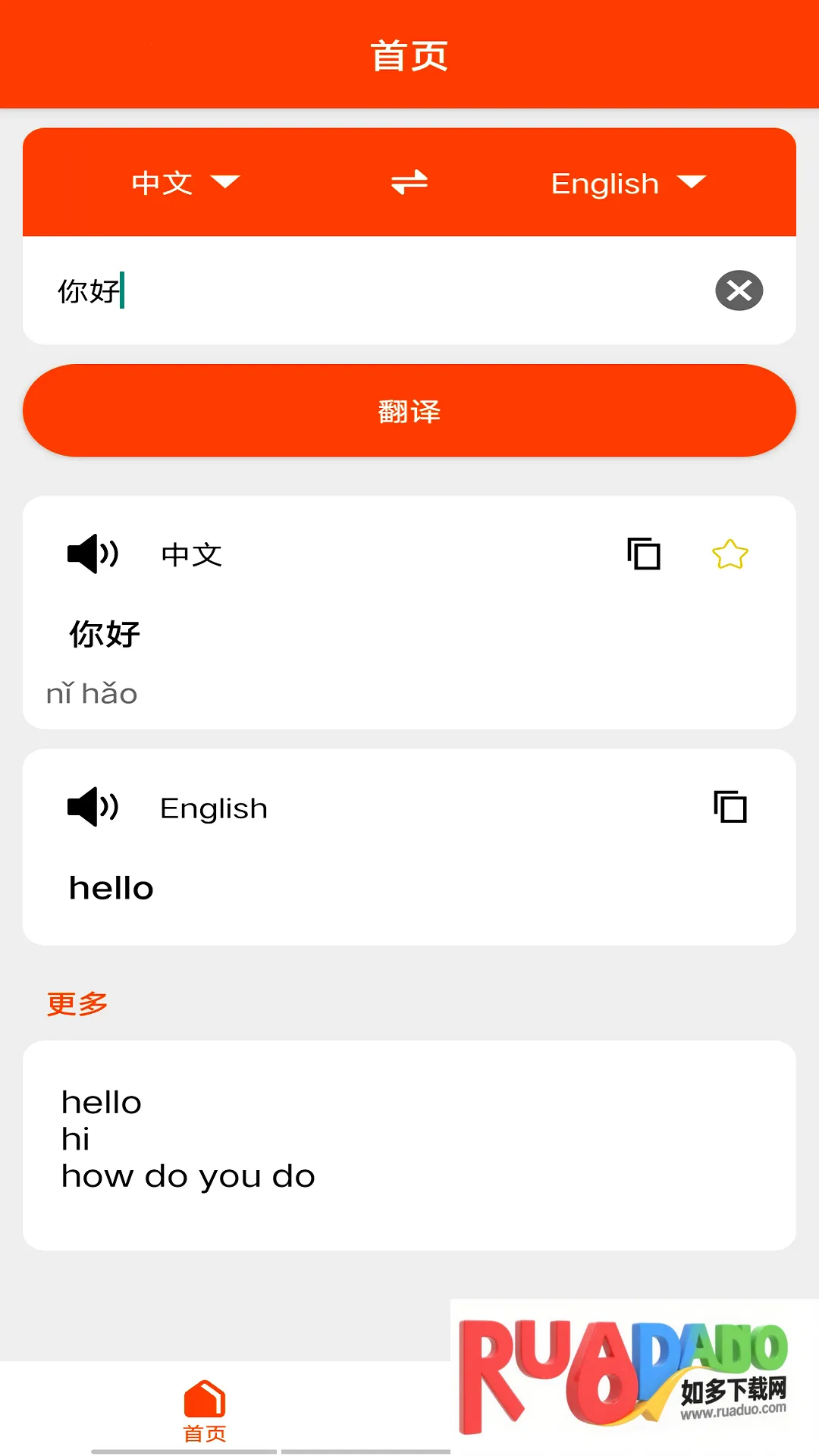819x1456 pixels.
Task: Copy the English translation hello
Action: tap(730, 807)
